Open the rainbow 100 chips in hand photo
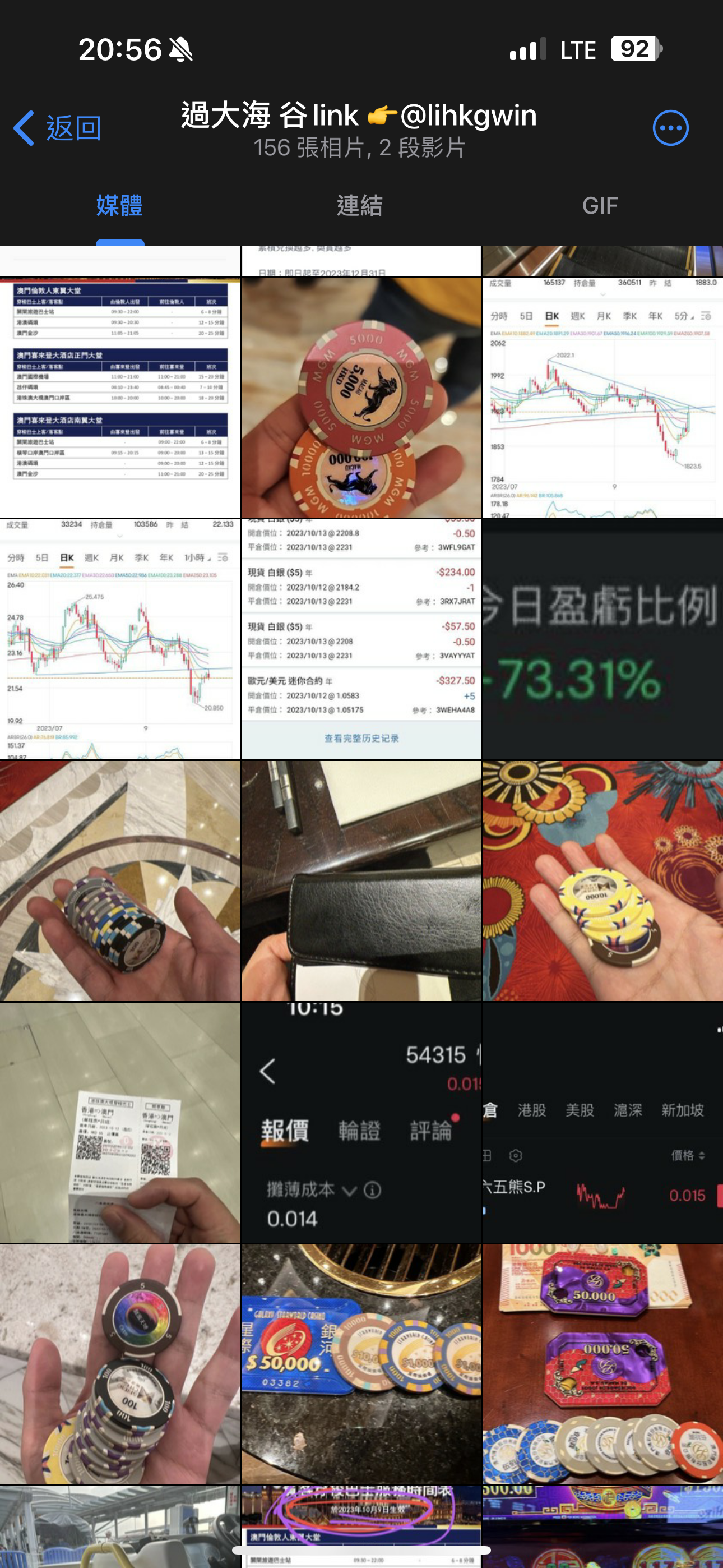Screen dimensions: 723x1568 [x=120, y=1364]
